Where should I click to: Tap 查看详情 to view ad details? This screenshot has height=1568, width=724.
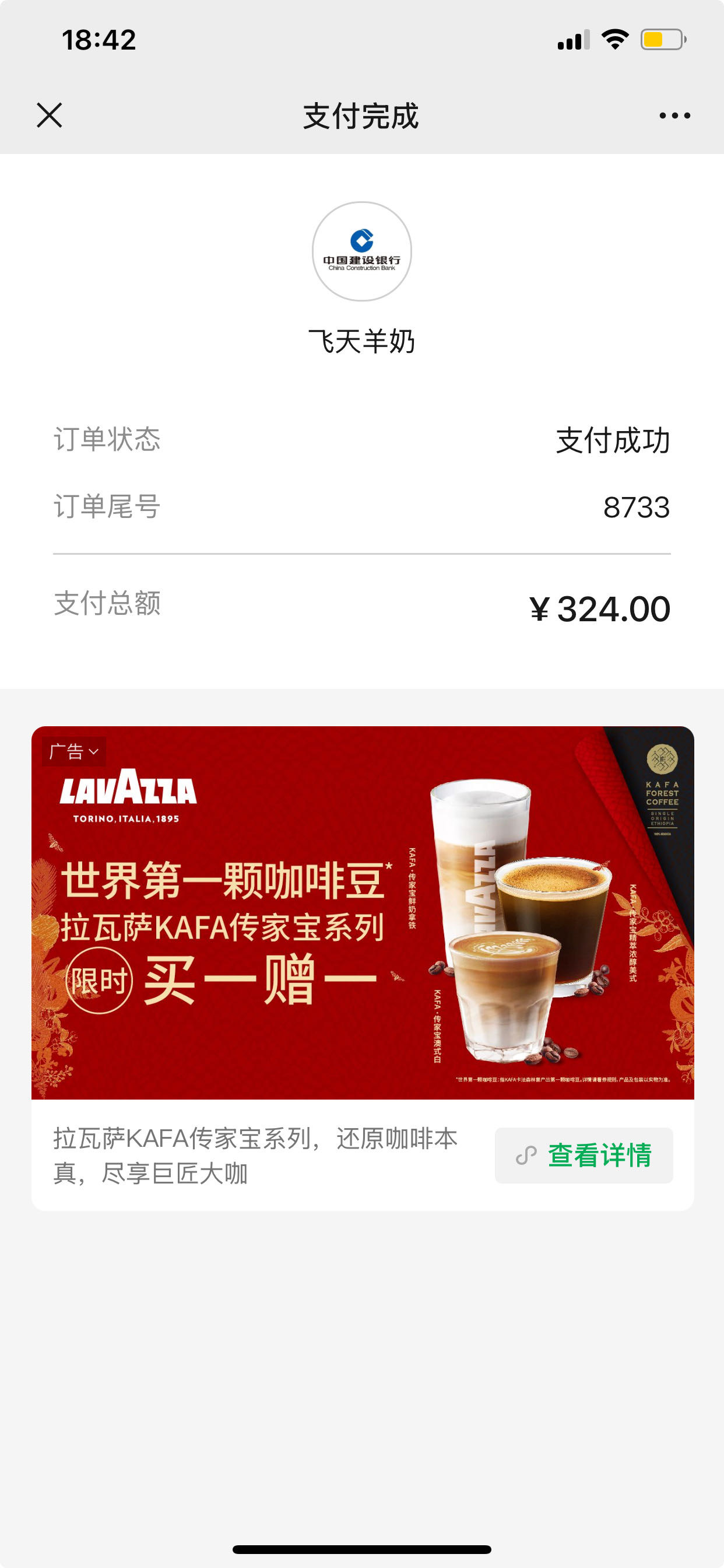click(584, 1156)
